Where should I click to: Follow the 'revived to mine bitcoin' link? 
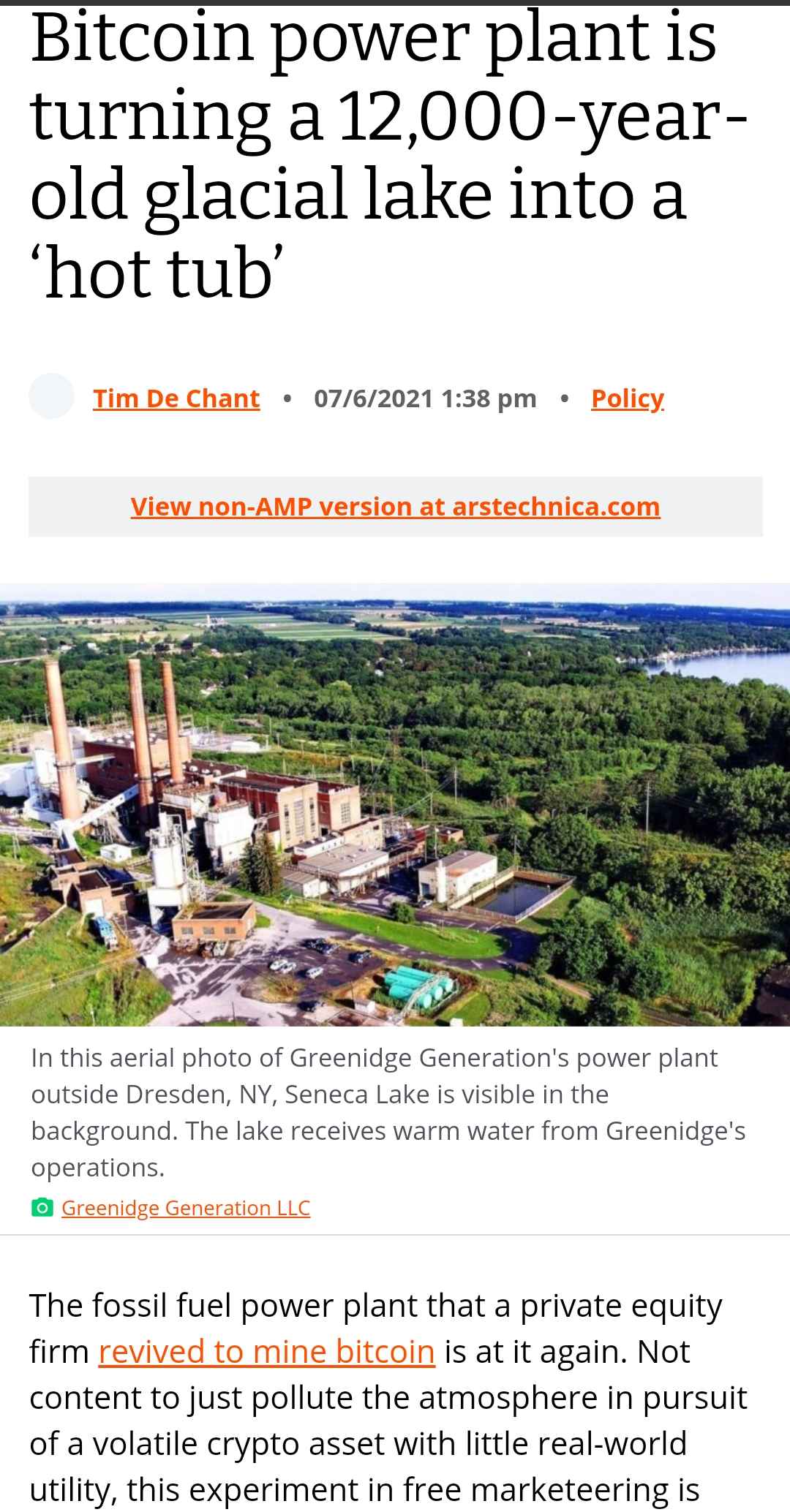pyautogui.click(x=267, y=1352)
